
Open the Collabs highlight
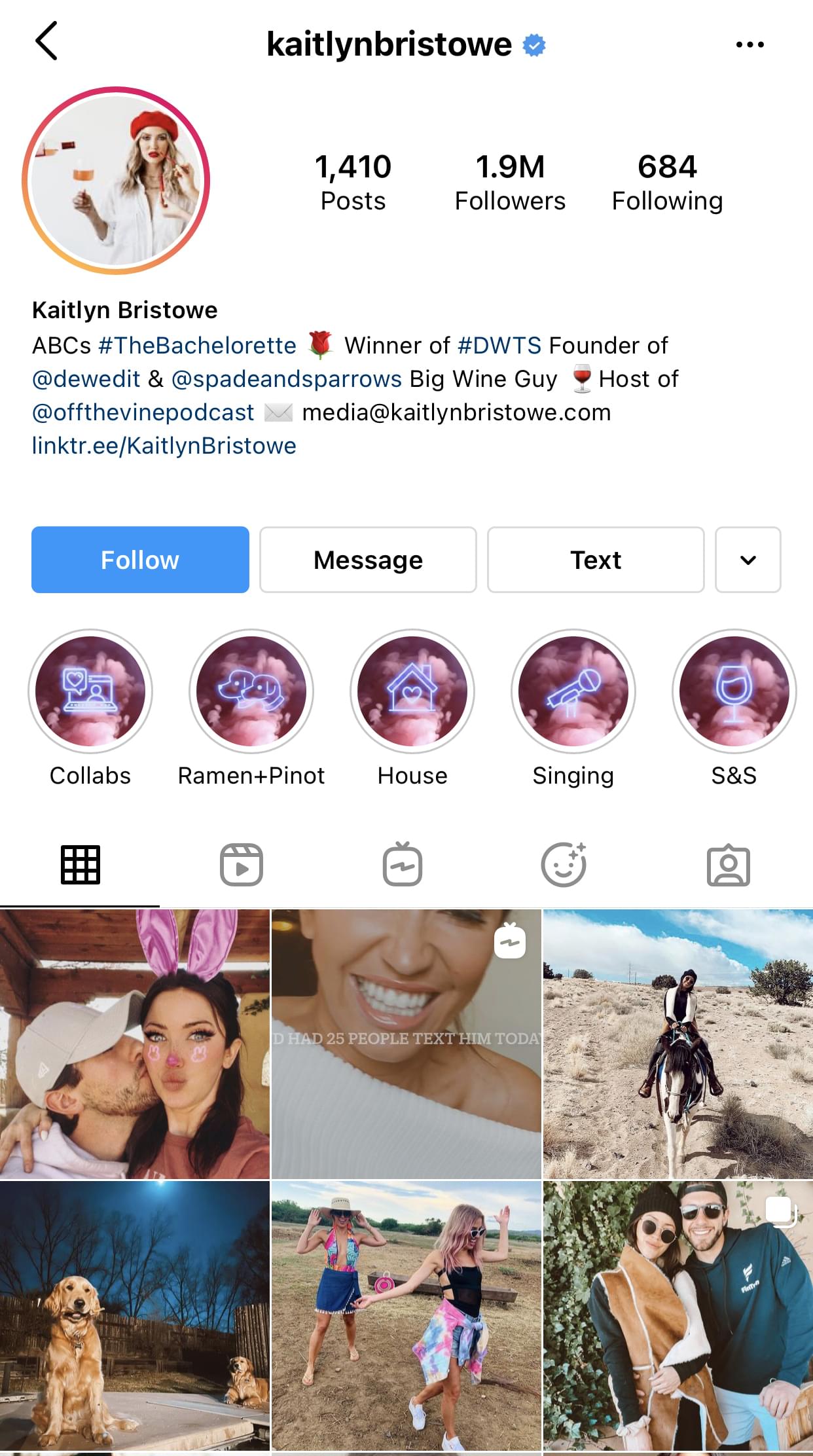pyautogui.click(x=90, y=691)
